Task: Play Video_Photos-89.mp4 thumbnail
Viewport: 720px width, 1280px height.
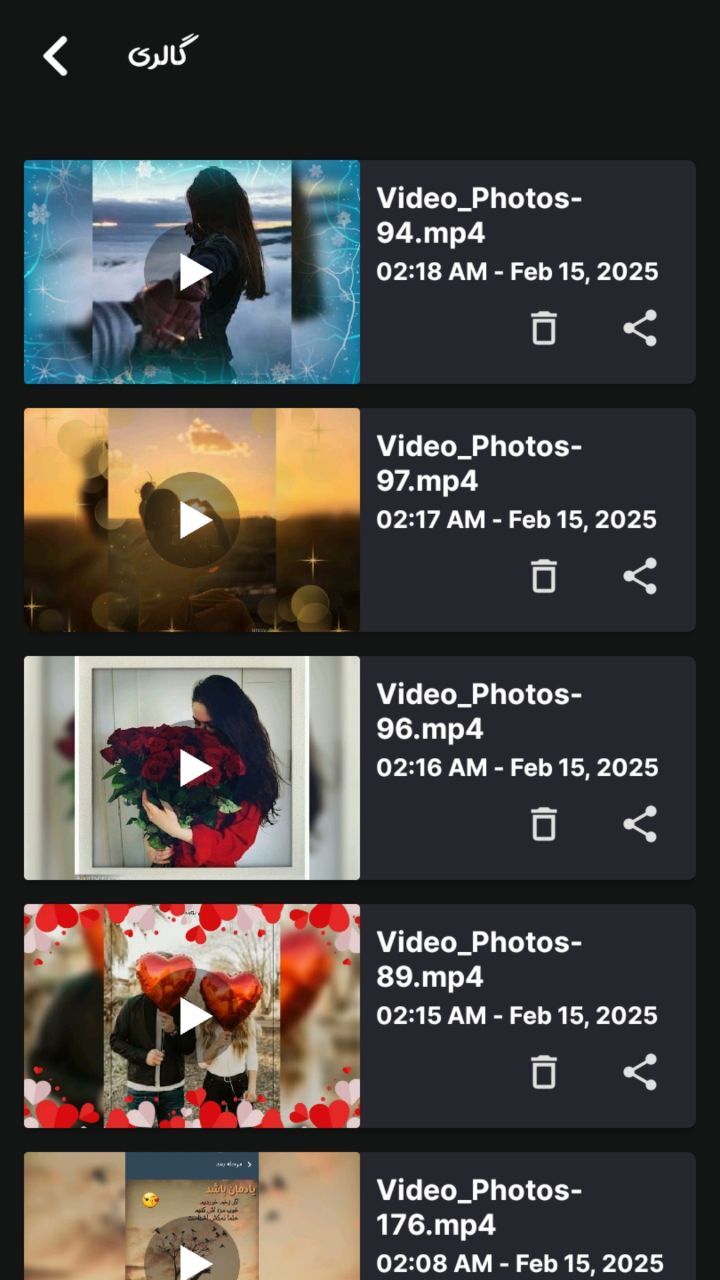Action: point(193,1016)
